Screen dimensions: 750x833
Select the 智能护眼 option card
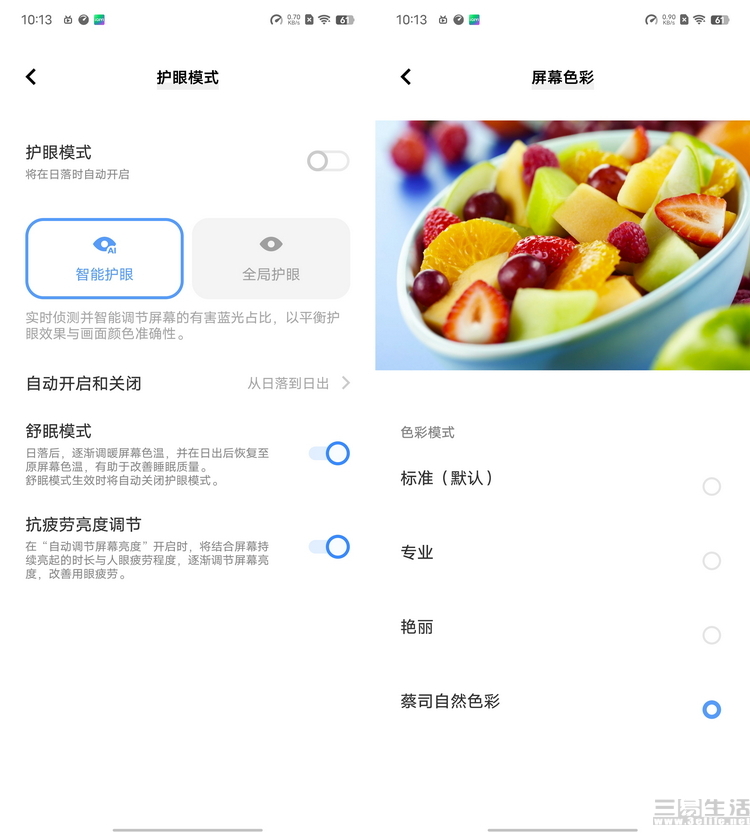(104, 259)
